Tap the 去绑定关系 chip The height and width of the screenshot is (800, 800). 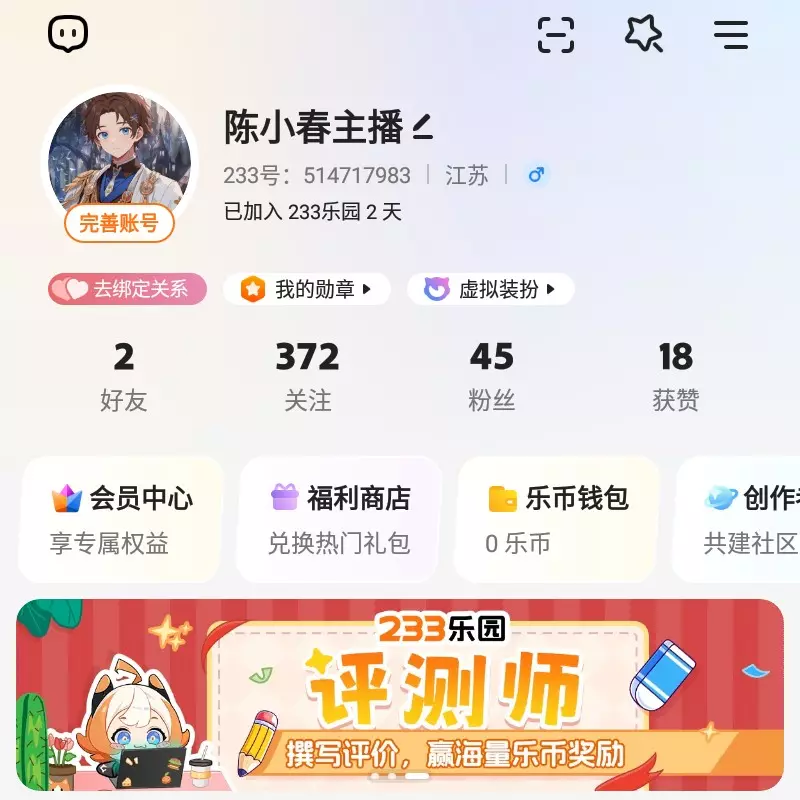pyautogui.click(x=127, y=289)
